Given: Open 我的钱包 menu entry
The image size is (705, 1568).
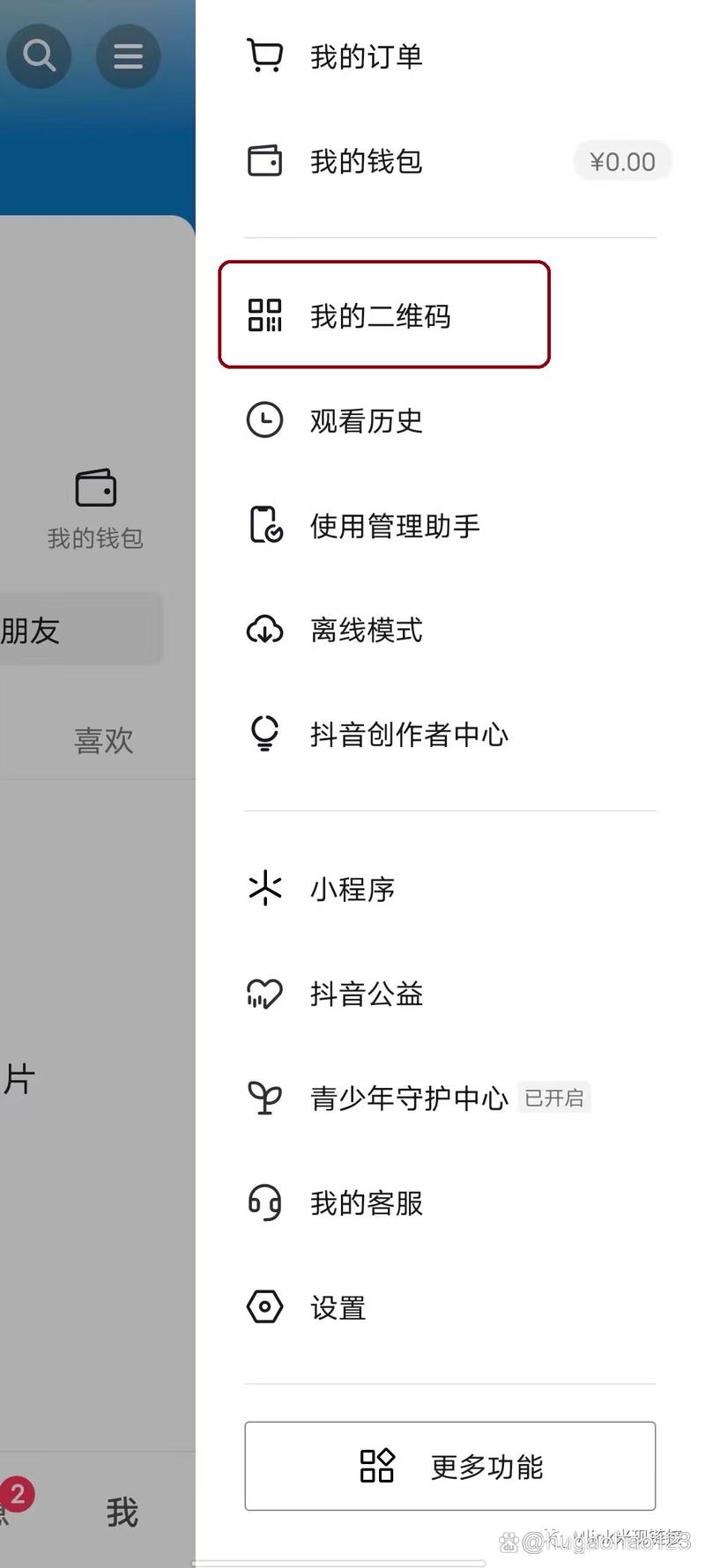Looking at the screenshot, I should [x=367, y=161].
